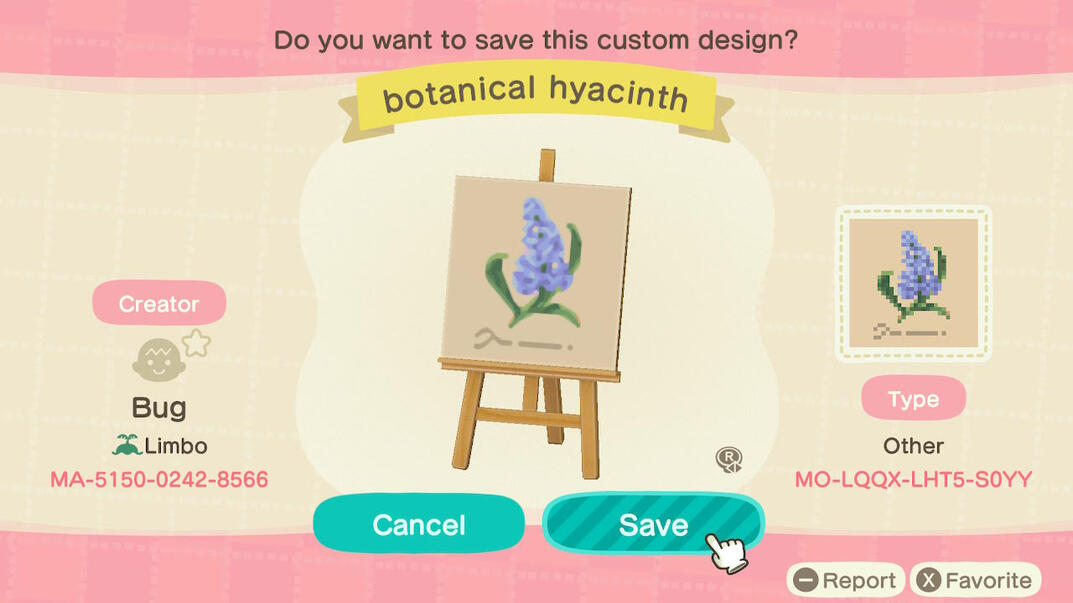Report this custom design

(x=846, y=580)
